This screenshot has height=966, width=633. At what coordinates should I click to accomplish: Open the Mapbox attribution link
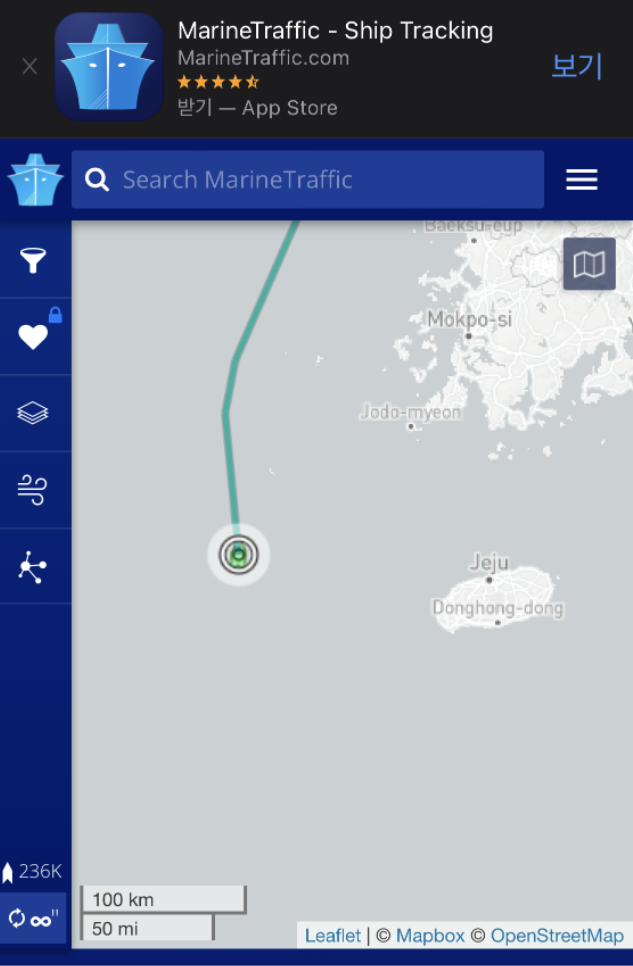tap(430, 935)
